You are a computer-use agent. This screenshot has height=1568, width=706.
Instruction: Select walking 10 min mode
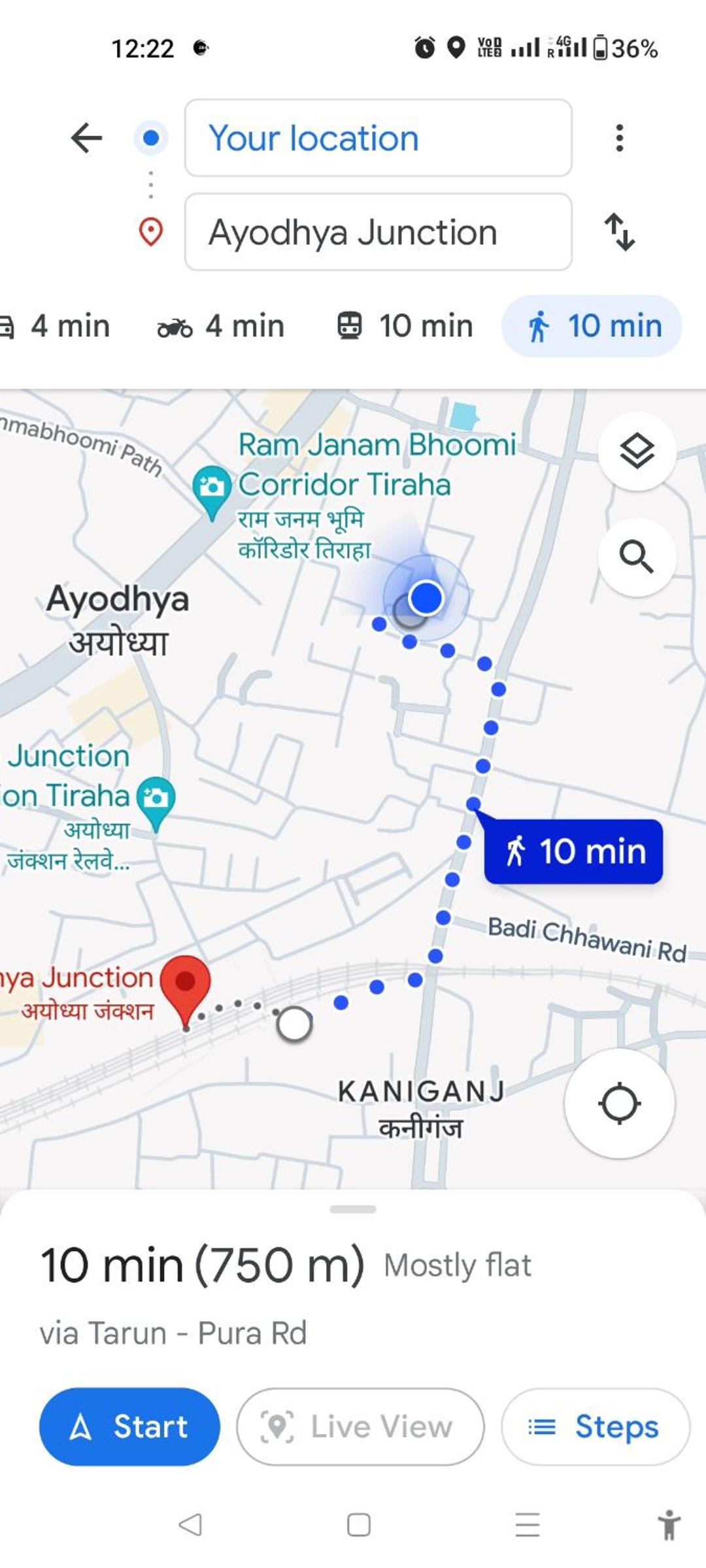(592, 326)
